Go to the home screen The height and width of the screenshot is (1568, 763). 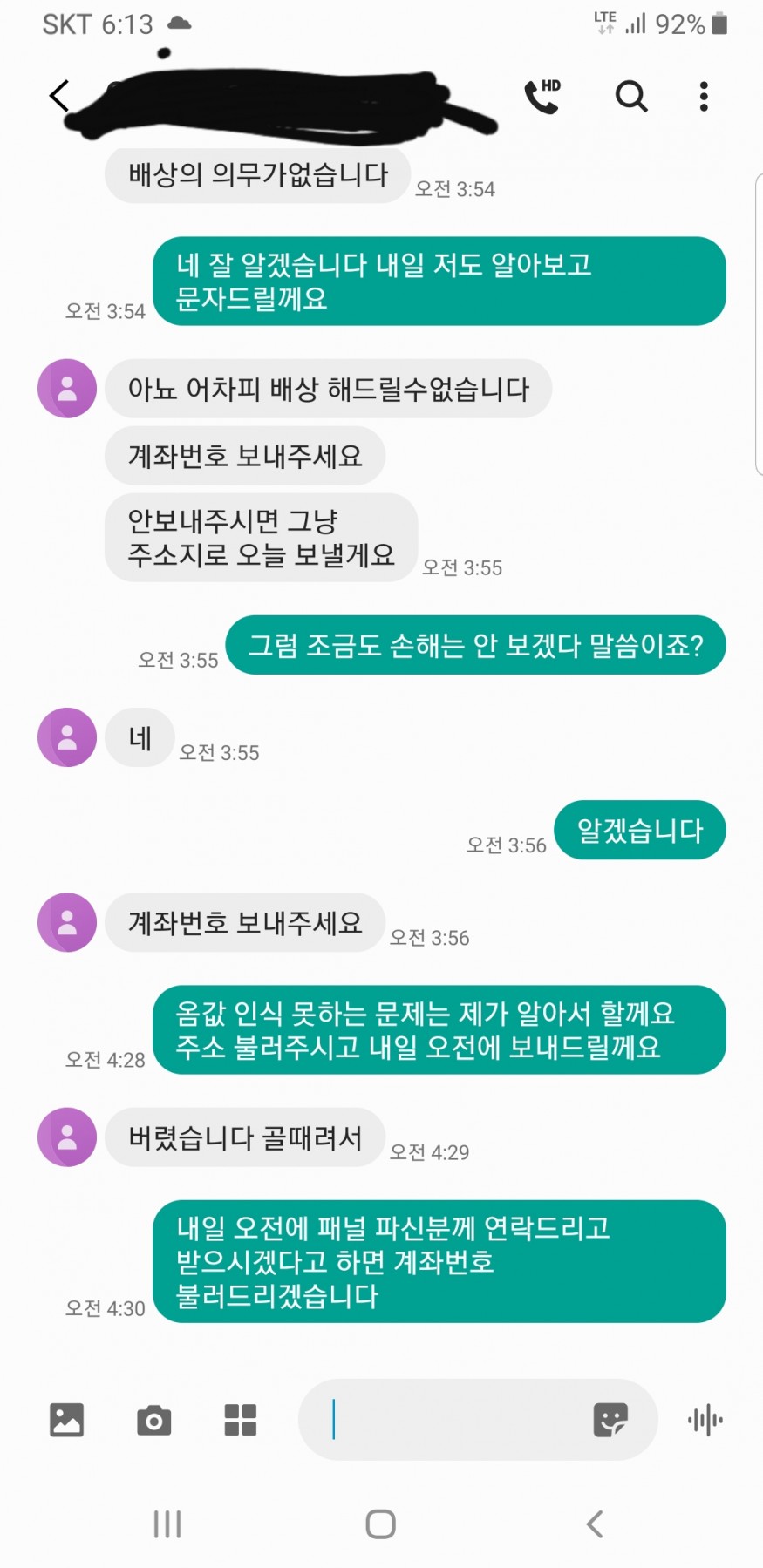click(380, 1524)
